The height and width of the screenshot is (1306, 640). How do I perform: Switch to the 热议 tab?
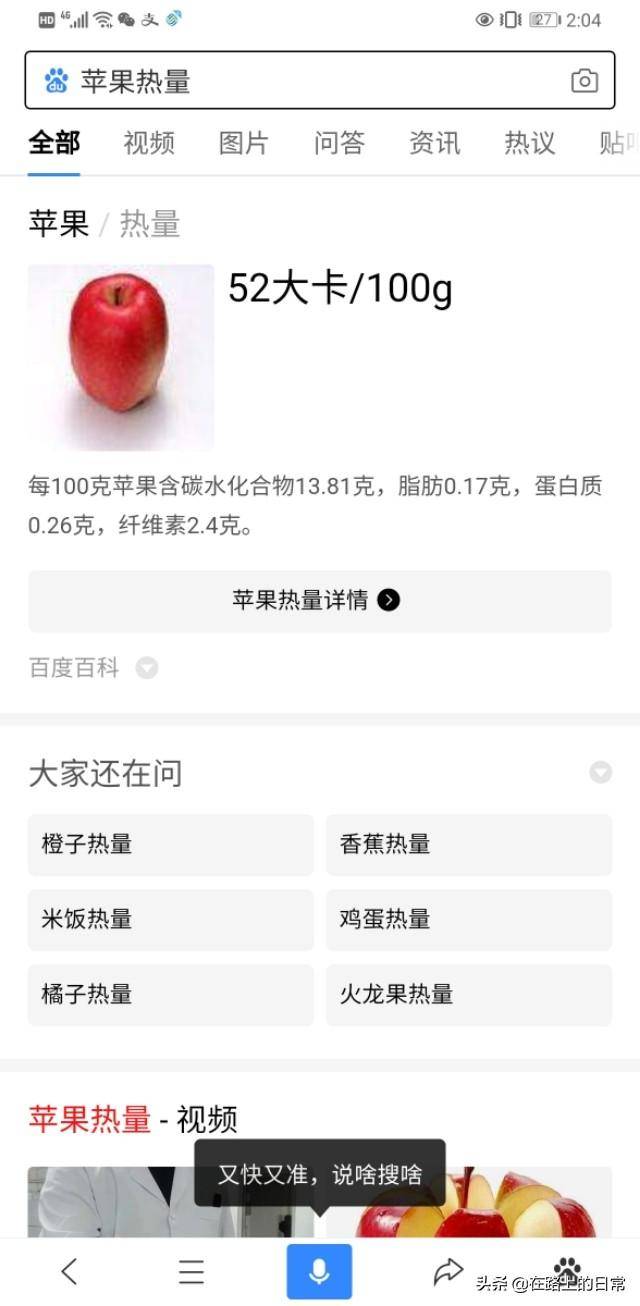pos(529,143)
